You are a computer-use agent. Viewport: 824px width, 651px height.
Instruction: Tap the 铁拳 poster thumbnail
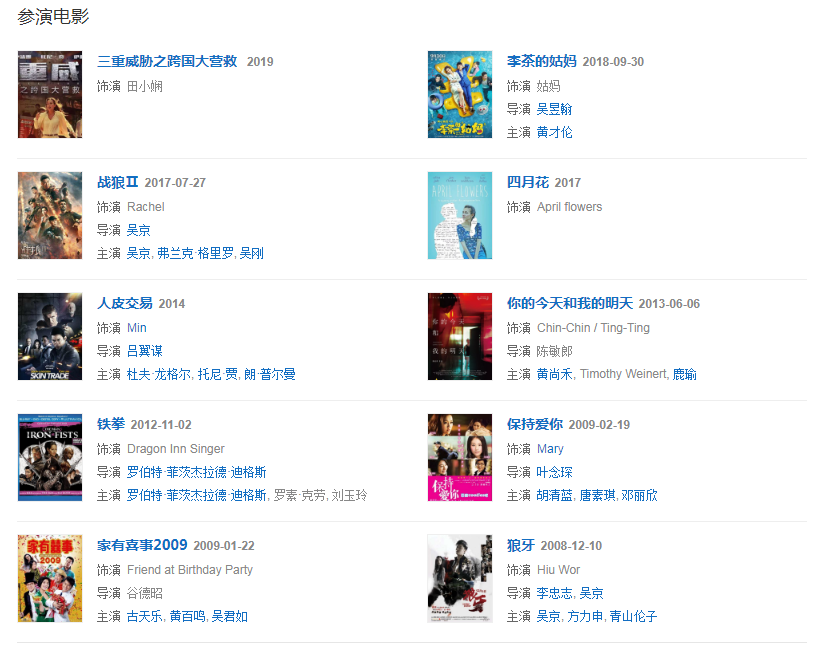point(50,457)
